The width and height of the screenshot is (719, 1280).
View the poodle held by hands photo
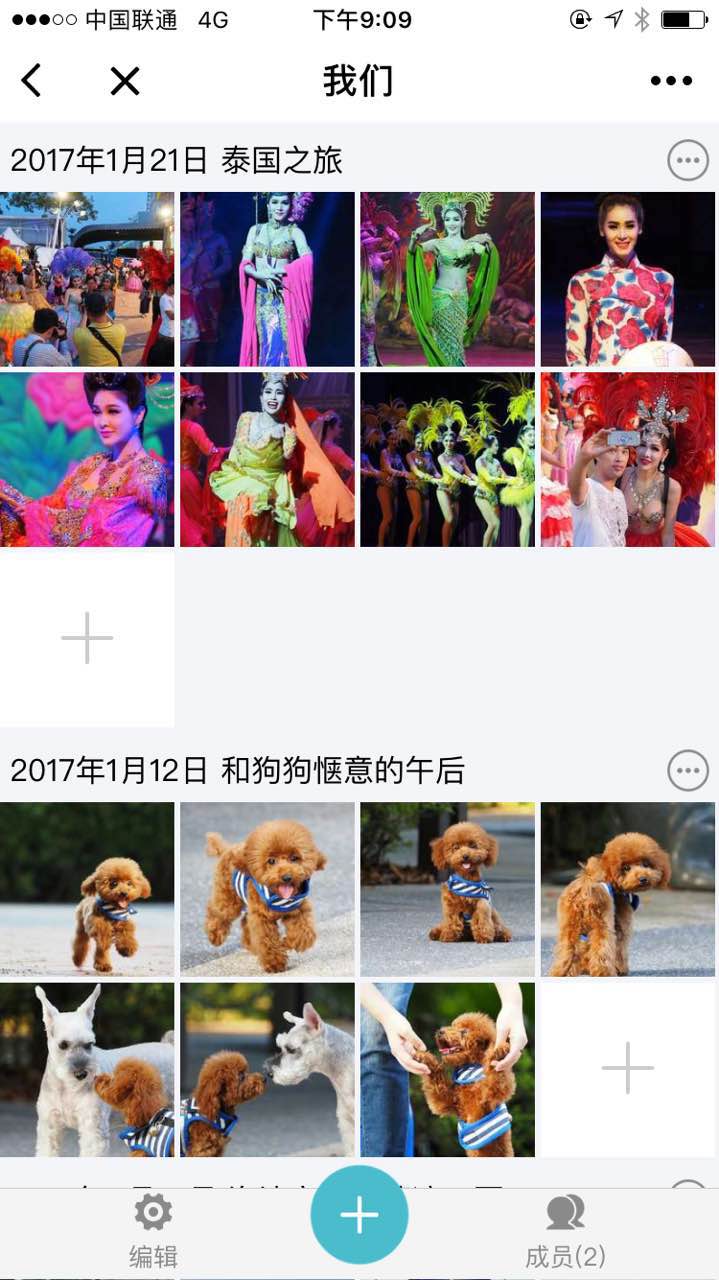(447, 1069)
